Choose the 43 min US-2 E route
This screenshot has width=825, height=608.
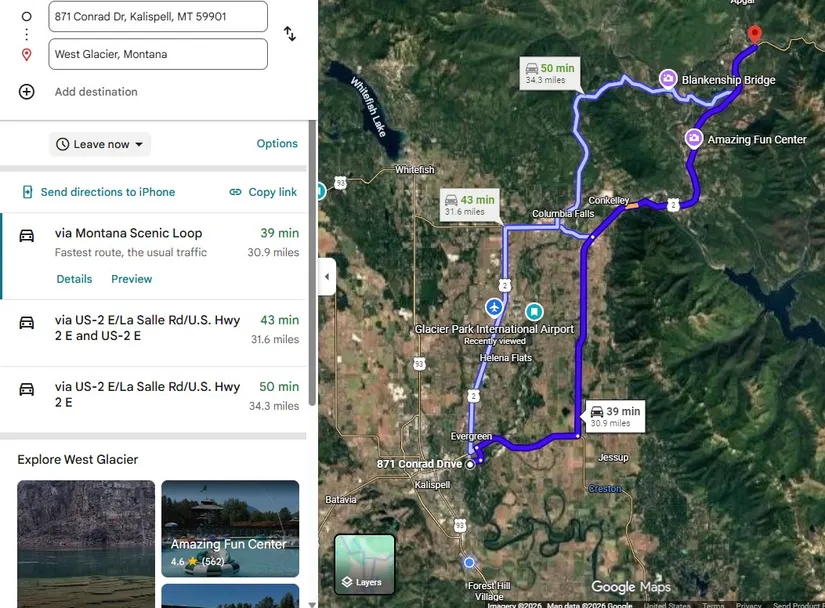(147, 328)
